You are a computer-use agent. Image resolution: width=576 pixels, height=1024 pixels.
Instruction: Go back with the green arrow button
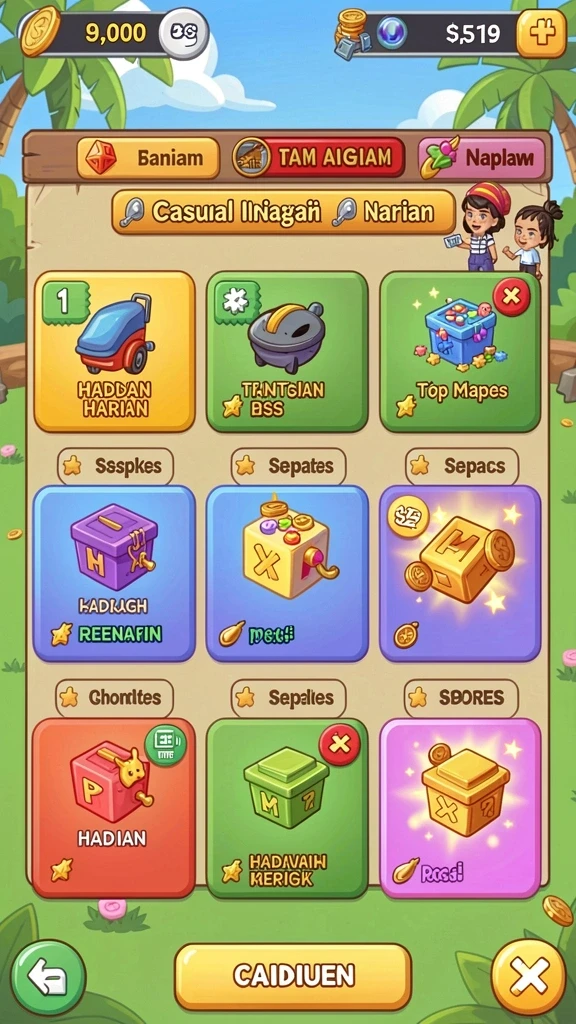point(49,977)
